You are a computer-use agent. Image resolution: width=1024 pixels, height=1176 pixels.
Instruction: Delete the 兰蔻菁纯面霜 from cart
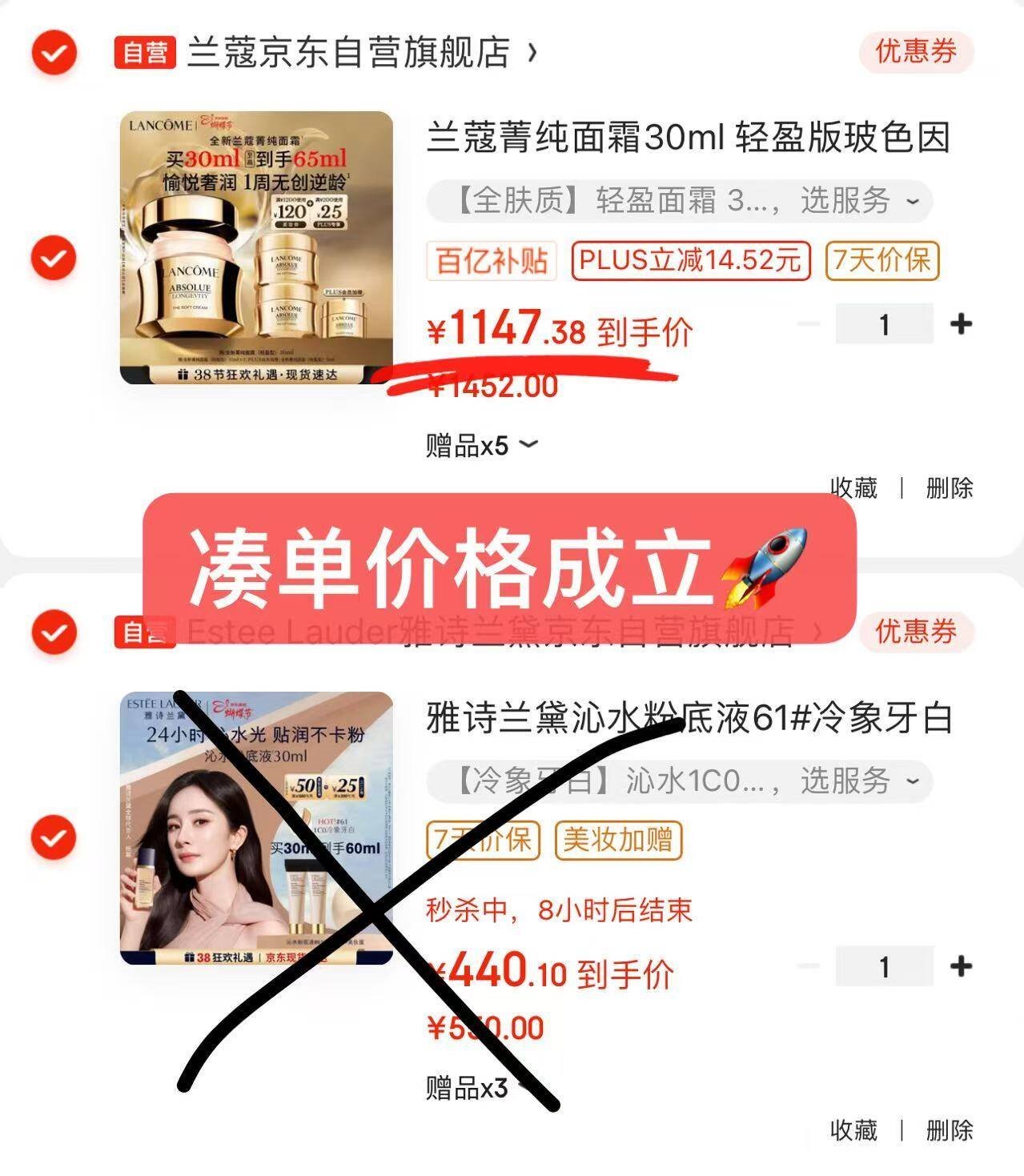pyautogui.click(x=949, y=488)
